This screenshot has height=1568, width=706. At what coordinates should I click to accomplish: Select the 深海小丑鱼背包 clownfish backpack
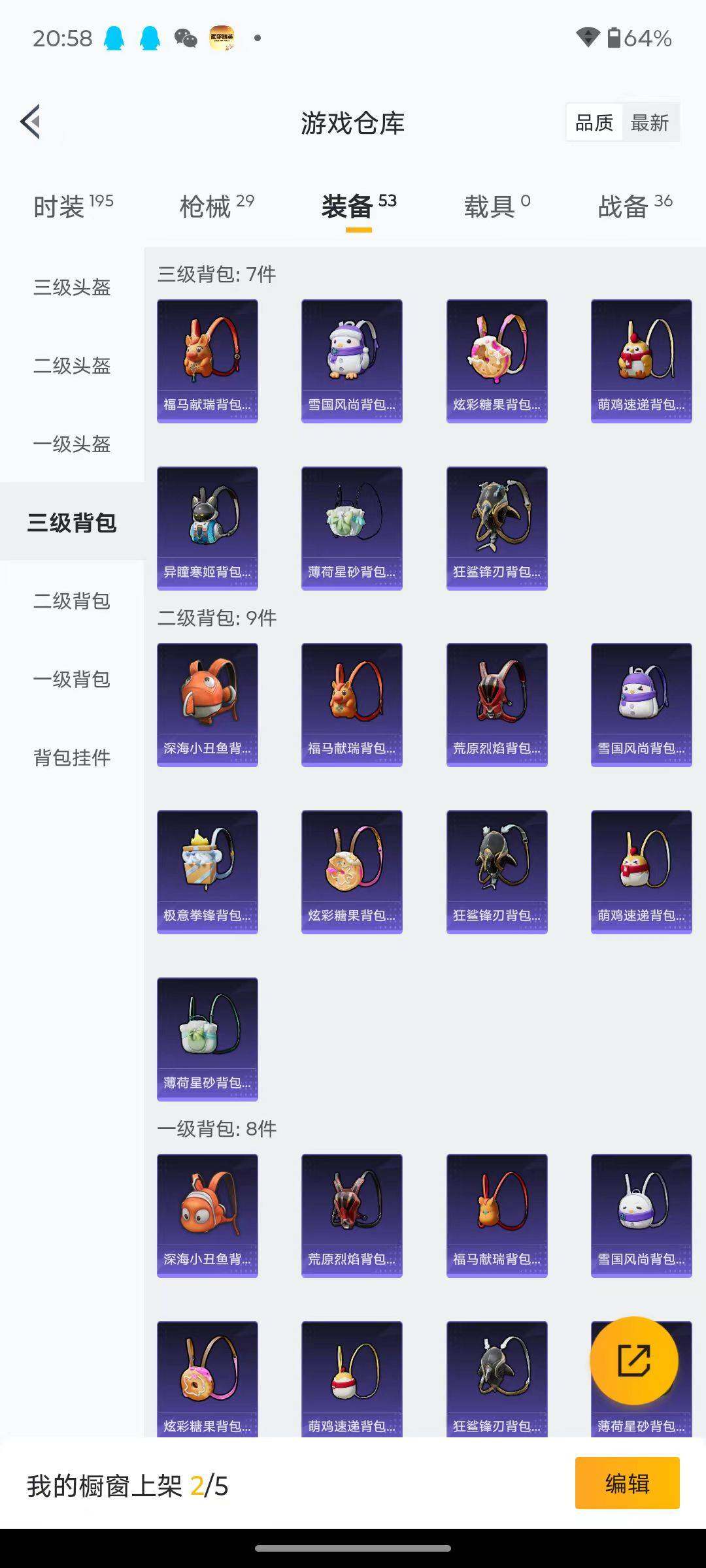point(207,702)
